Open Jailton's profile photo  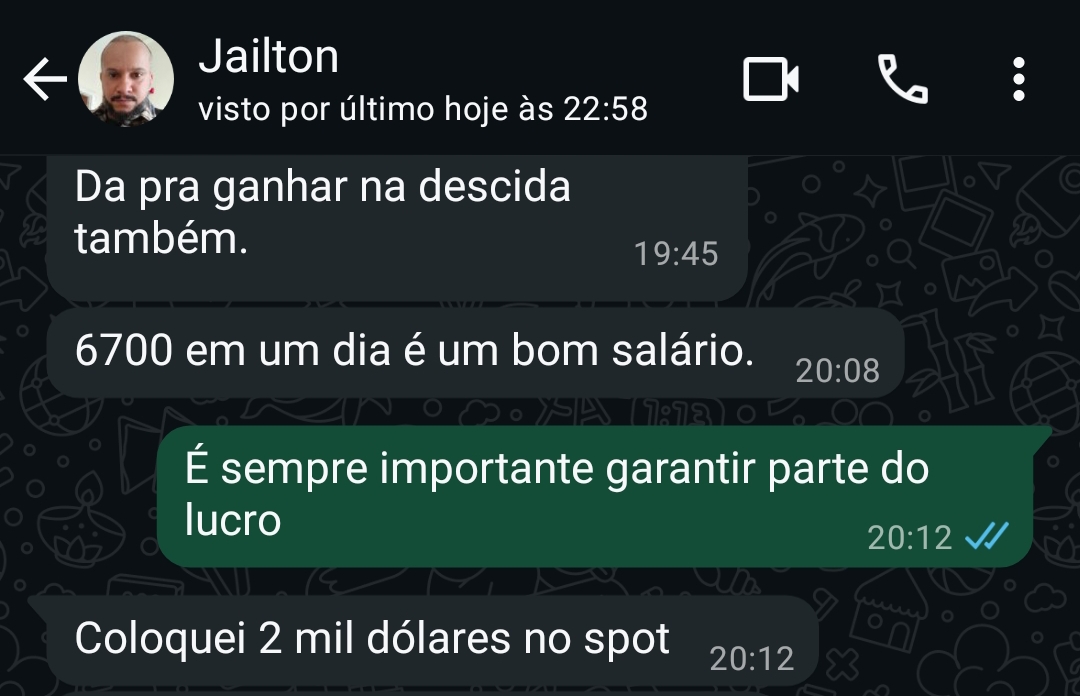coord(126,80)
